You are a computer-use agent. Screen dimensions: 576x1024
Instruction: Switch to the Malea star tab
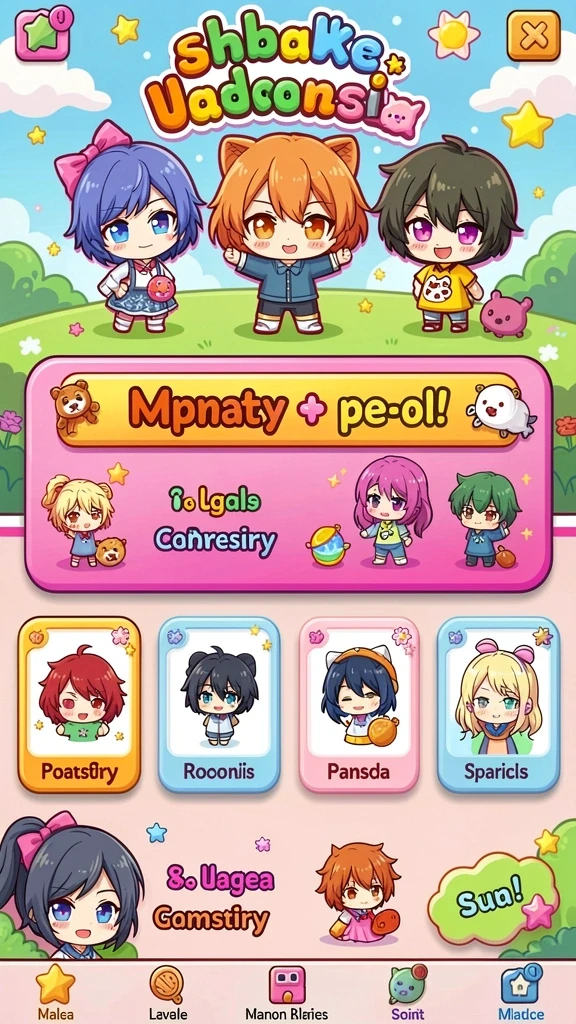click(x=55, y=993)
